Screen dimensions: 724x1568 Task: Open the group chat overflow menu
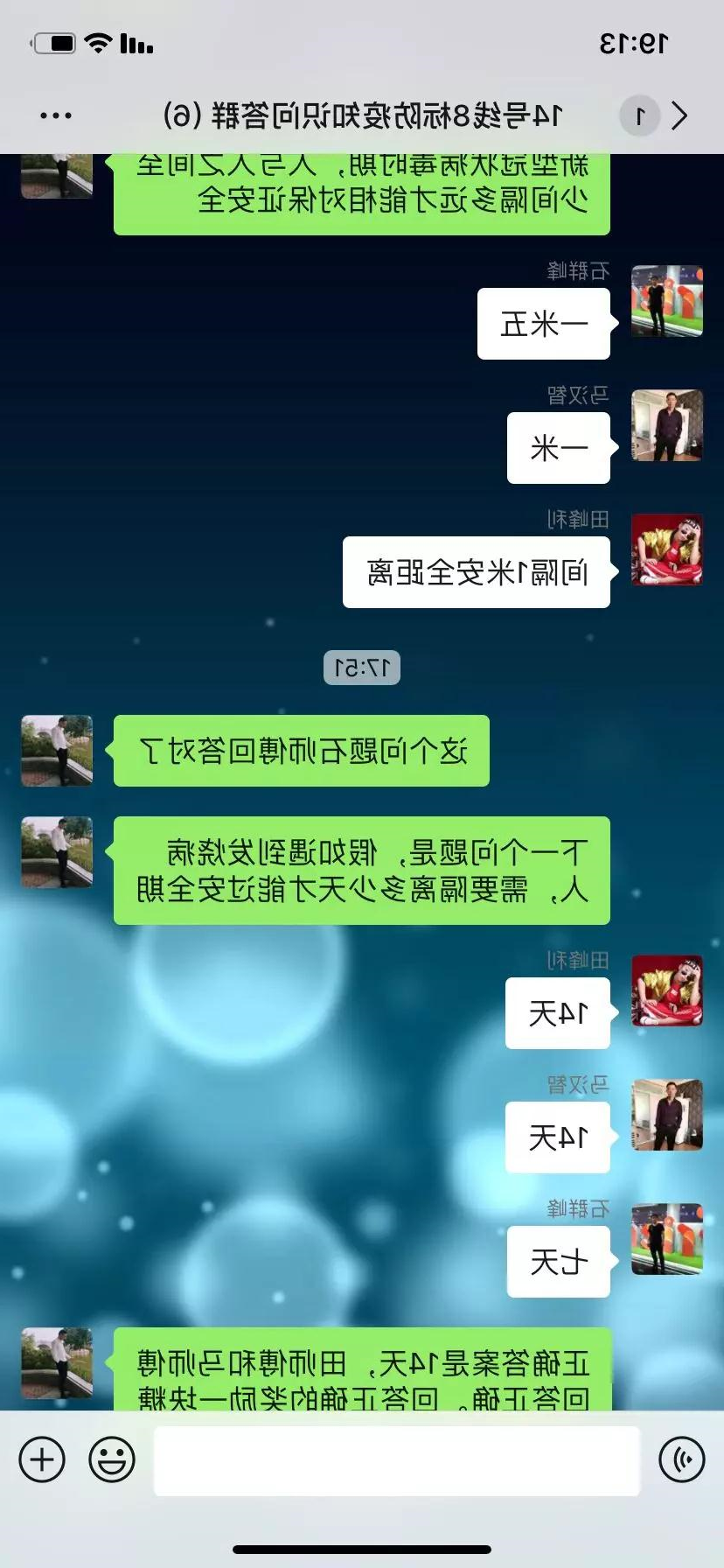pyautogui.click(x=56, y=115)
